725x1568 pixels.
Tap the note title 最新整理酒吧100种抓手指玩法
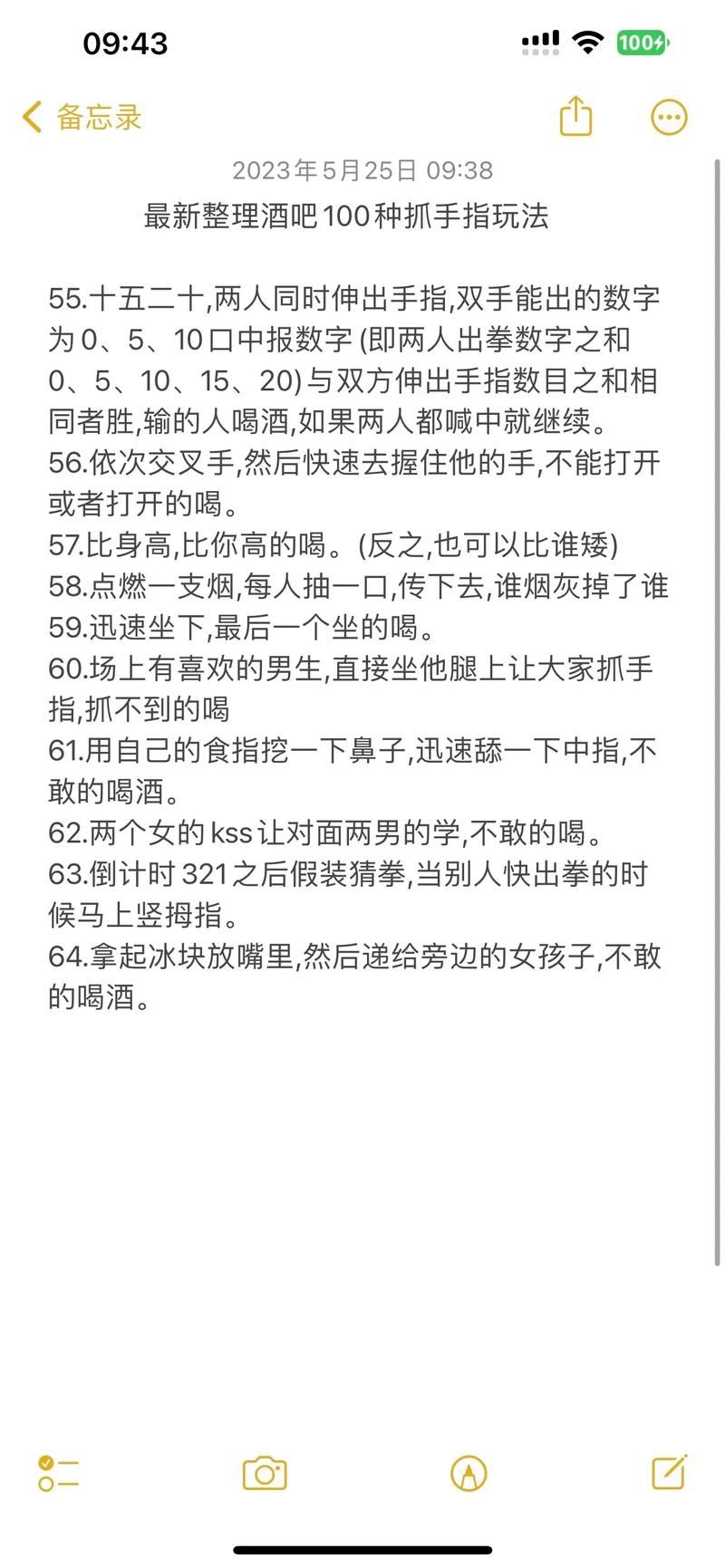click(x=362, y=217)
